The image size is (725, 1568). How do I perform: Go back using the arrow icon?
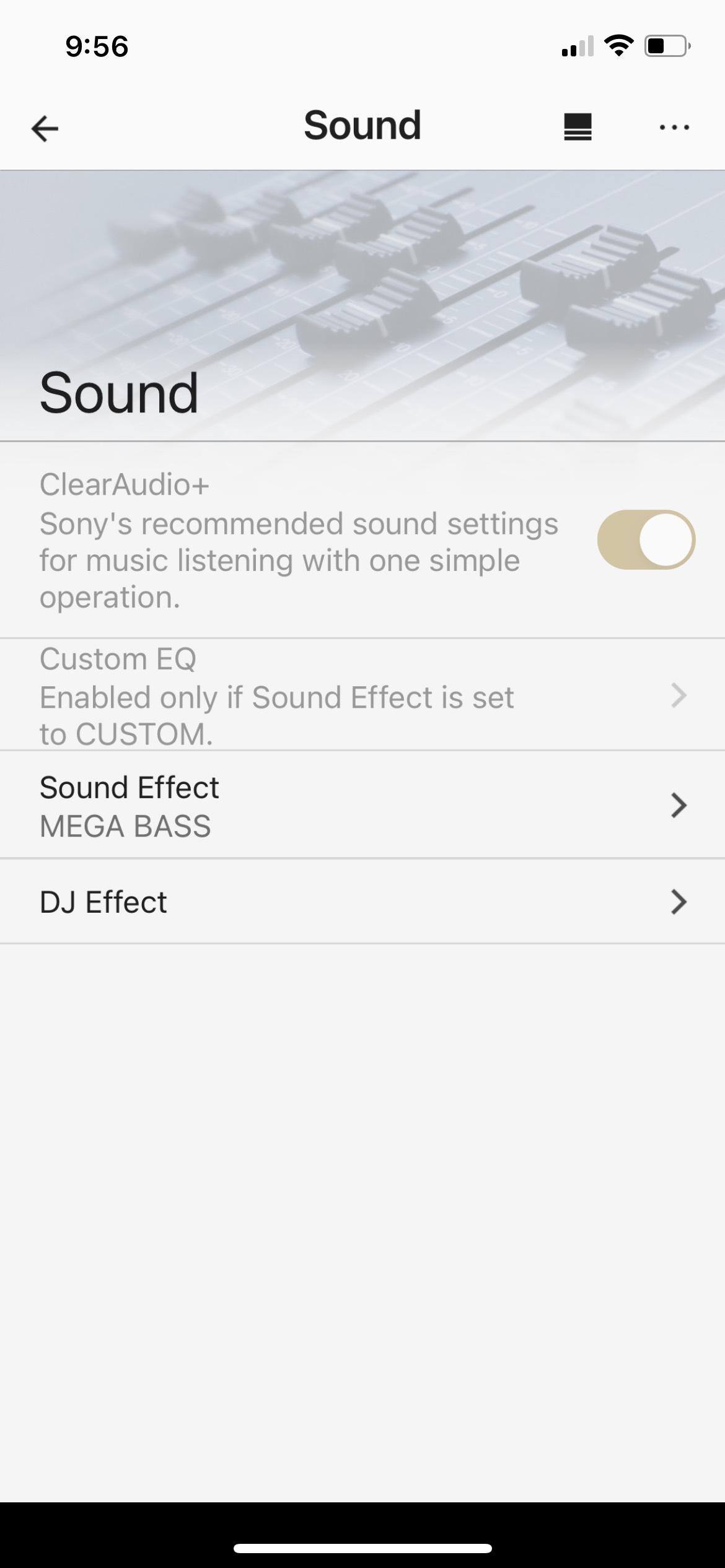pos(45,129)
